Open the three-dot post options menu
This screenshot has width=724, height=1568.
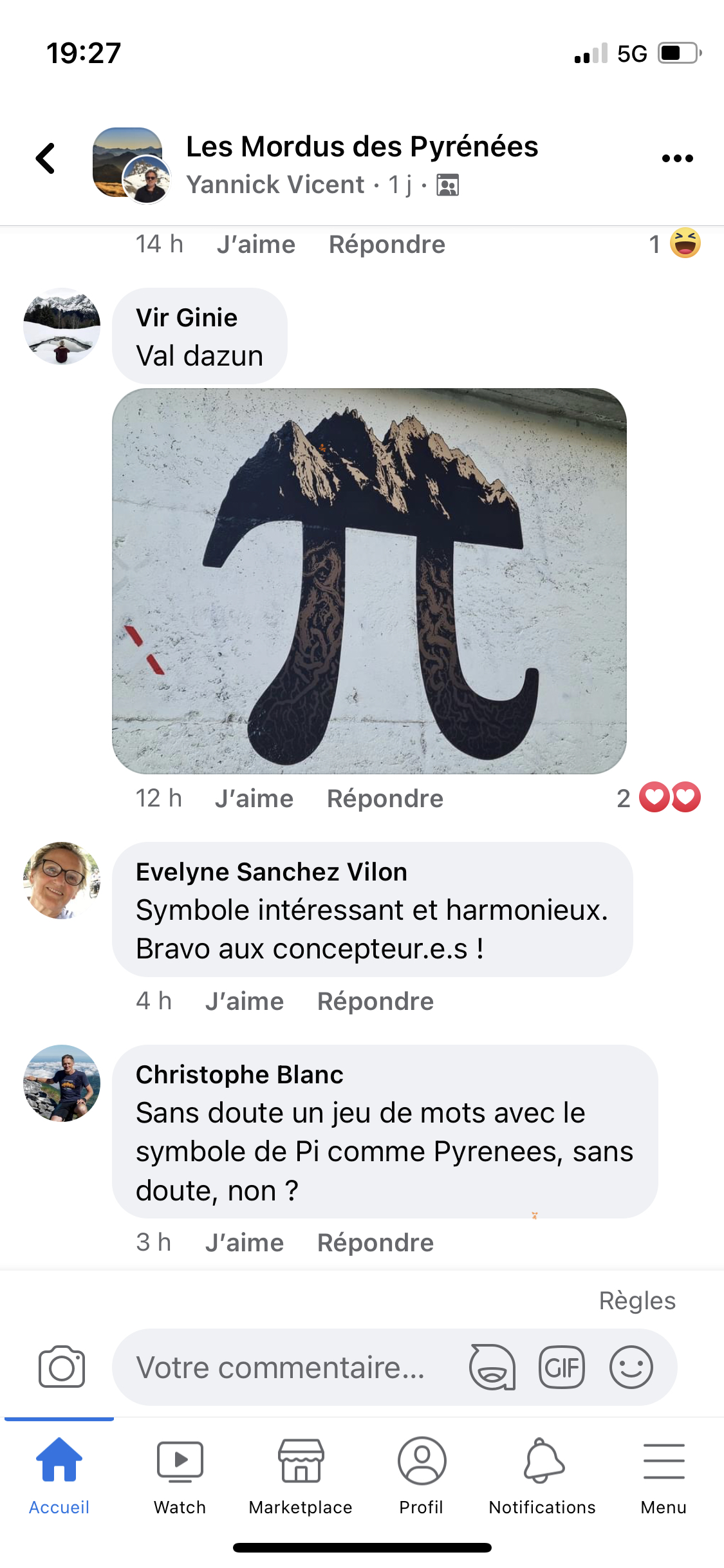click(677, 158)
